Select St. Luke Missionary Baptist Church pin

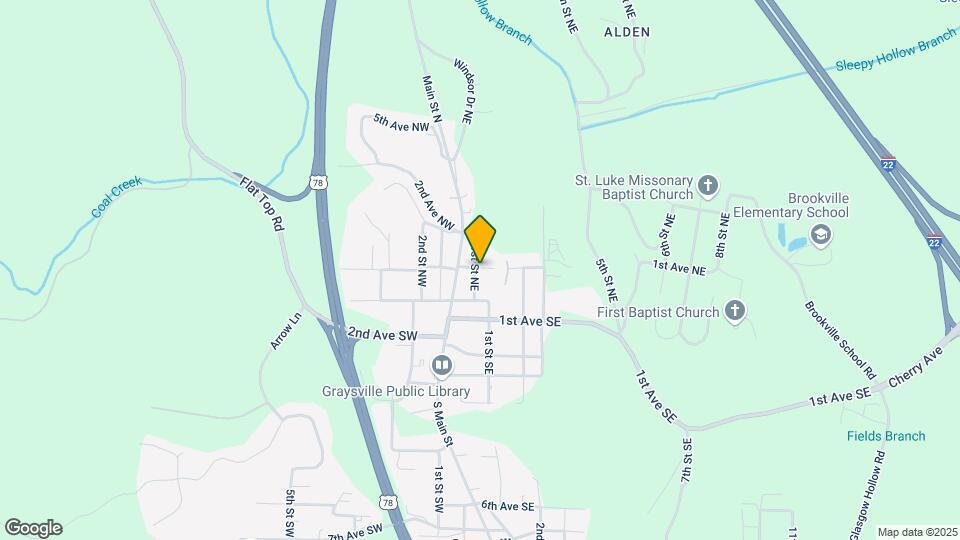click(708, 184)
